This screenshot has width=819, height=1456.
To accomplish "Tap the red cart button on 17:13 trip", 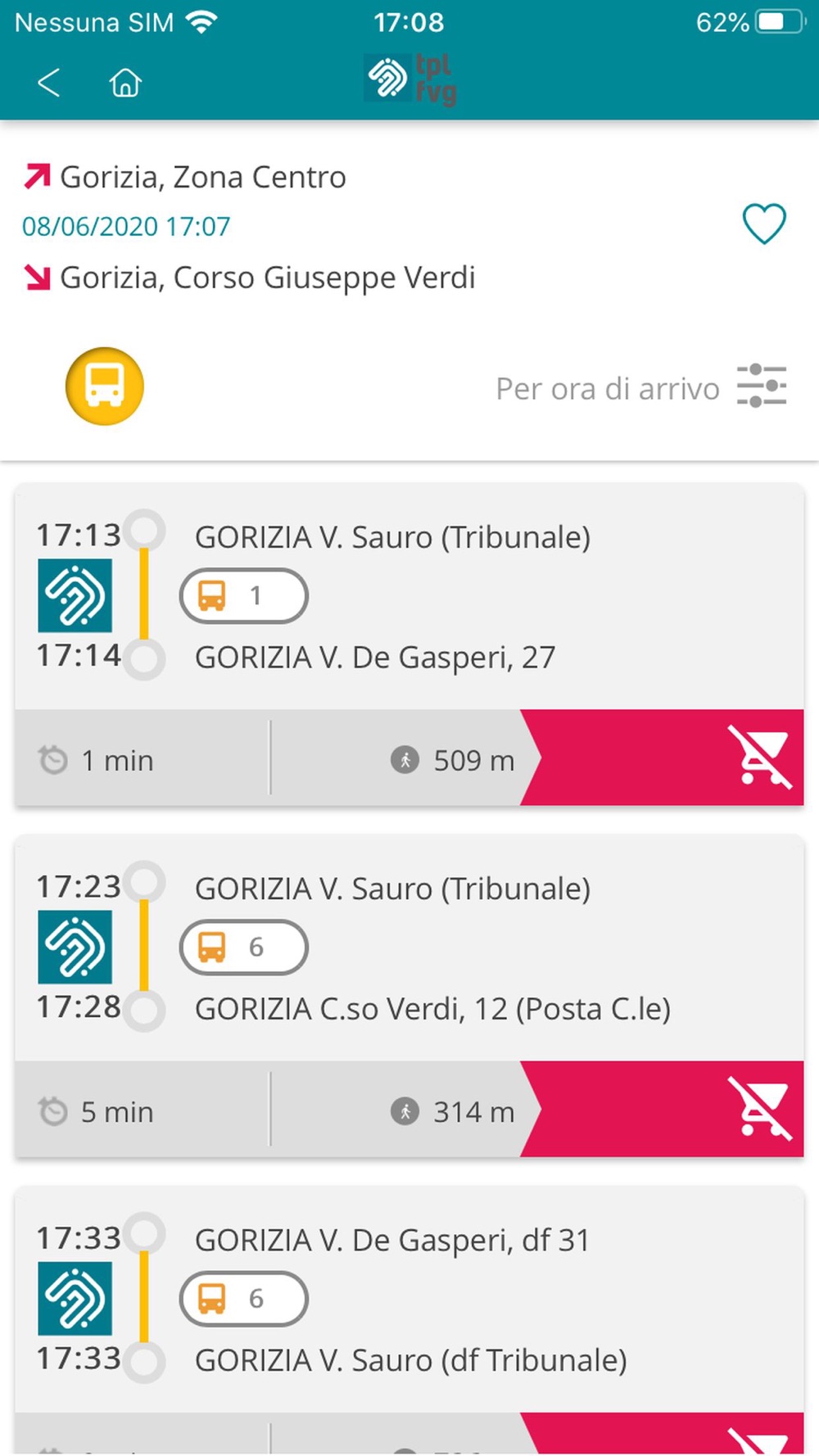I will [x=663, y=757].
